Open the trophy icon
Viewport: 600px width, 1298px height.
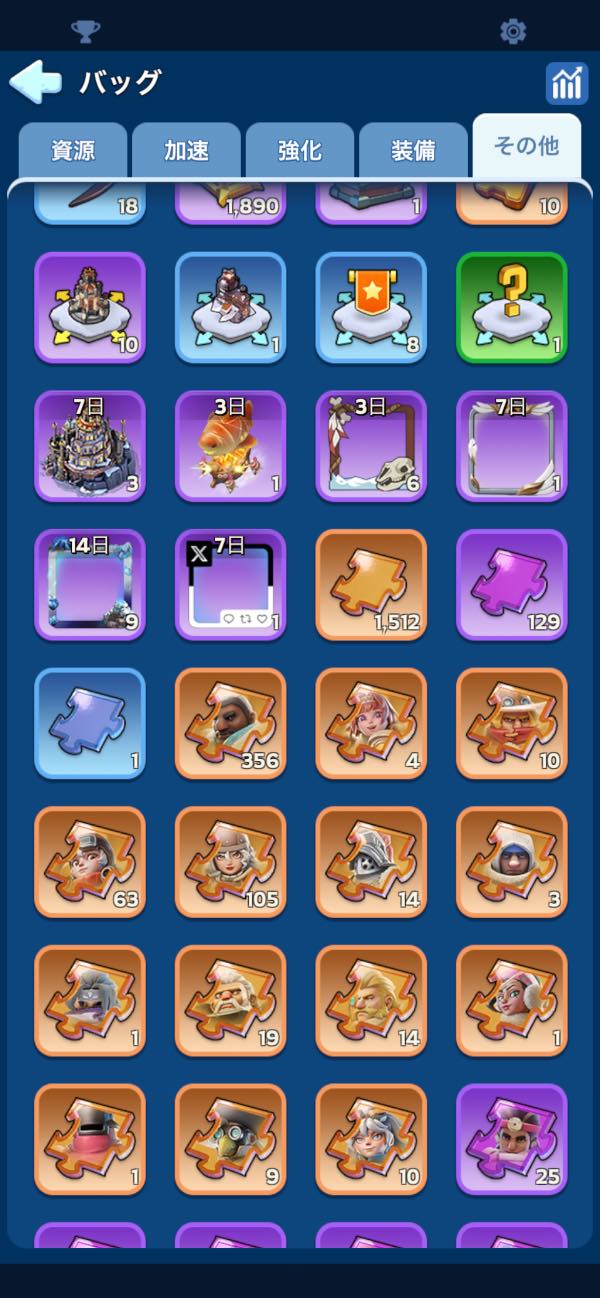tap(86, 31)
